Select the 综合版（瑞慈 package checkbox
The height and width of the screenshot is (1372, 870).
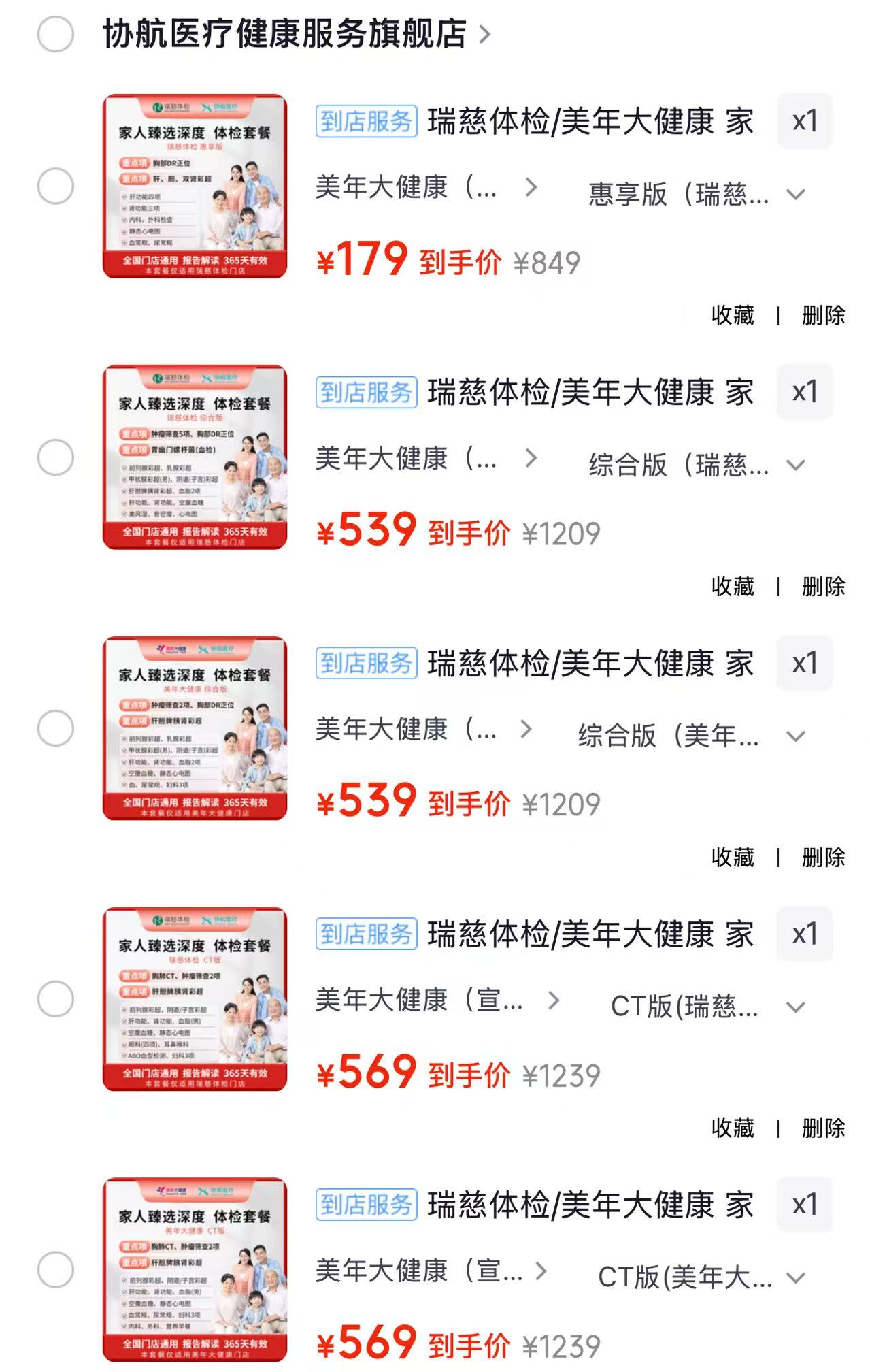pos(55,457)
